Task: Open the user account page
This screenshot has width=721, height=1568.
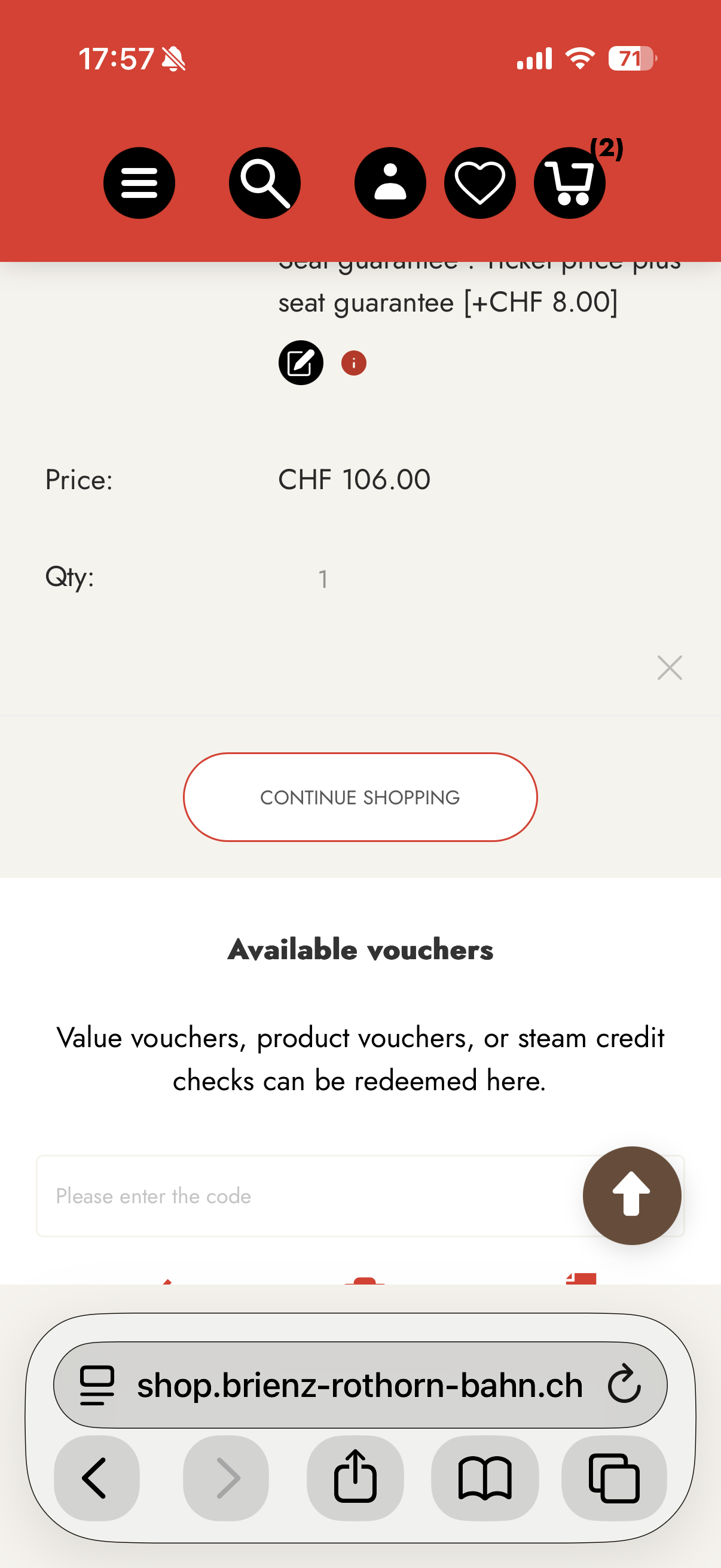Action: [x=390, y=182]
